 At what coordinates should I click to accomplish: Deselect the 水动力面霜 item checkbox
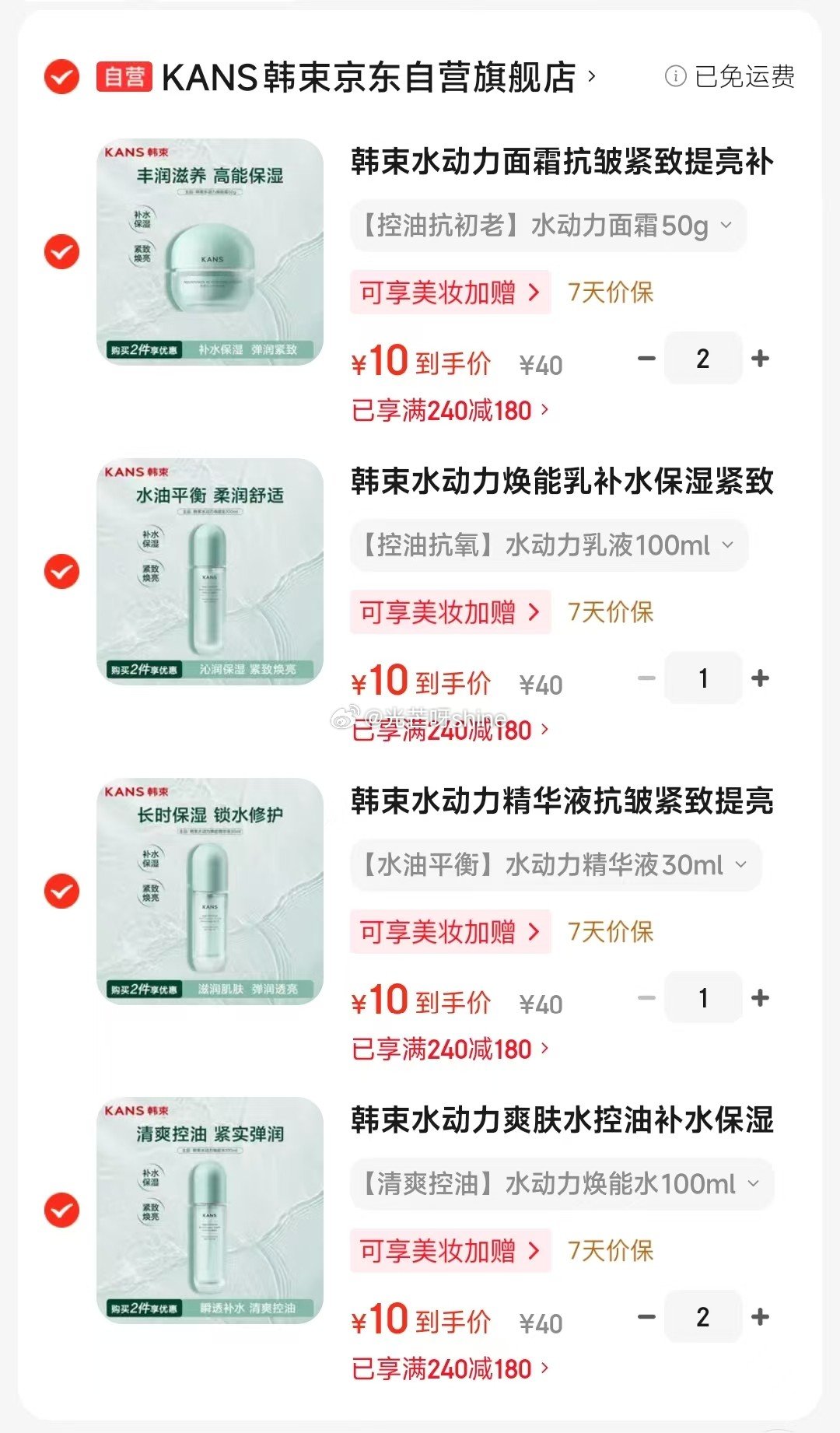[61, 252]
